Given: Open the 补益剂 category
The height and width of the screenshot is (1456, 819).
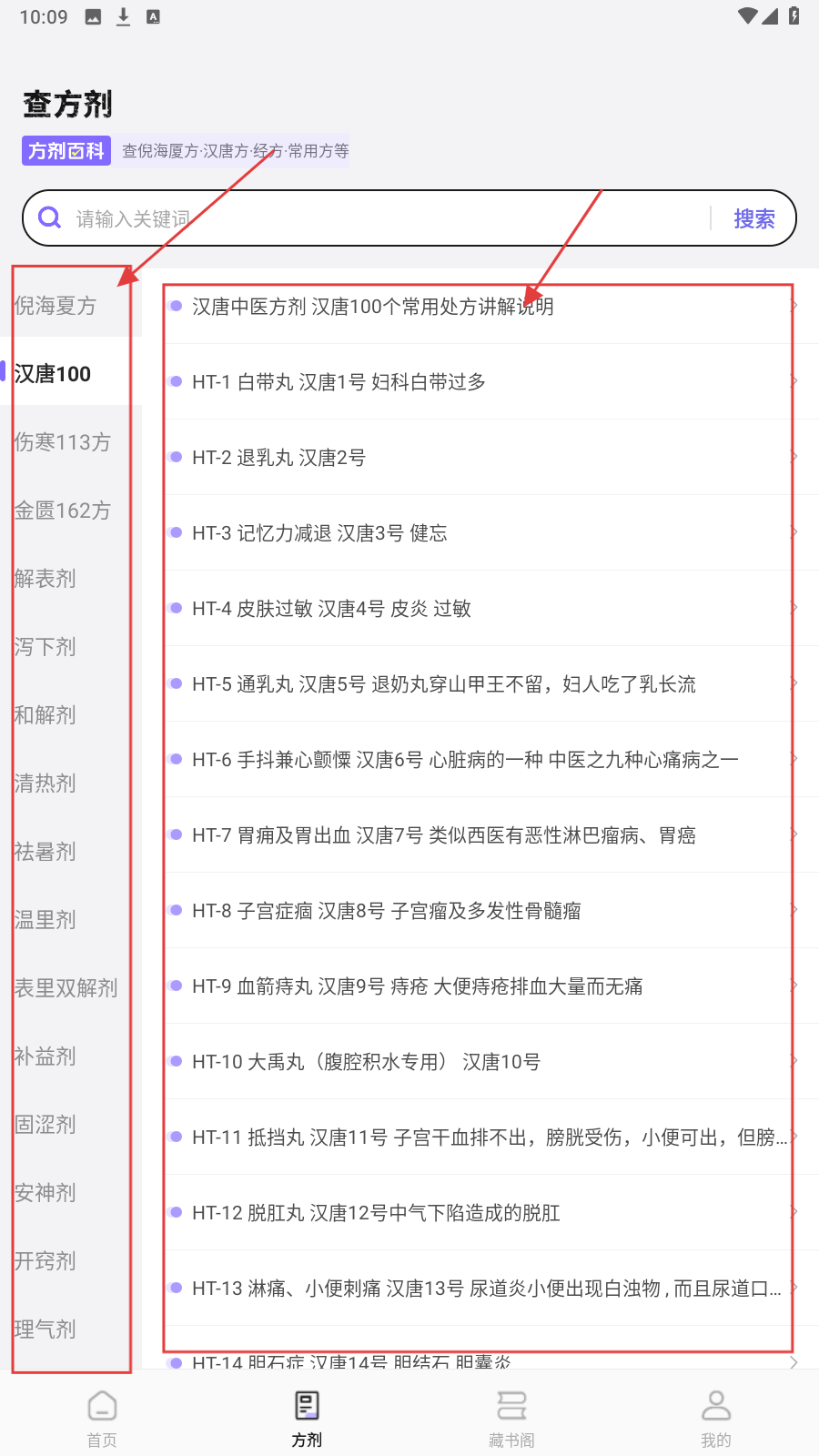Looking at the screenshot, I should [45, 1057].
